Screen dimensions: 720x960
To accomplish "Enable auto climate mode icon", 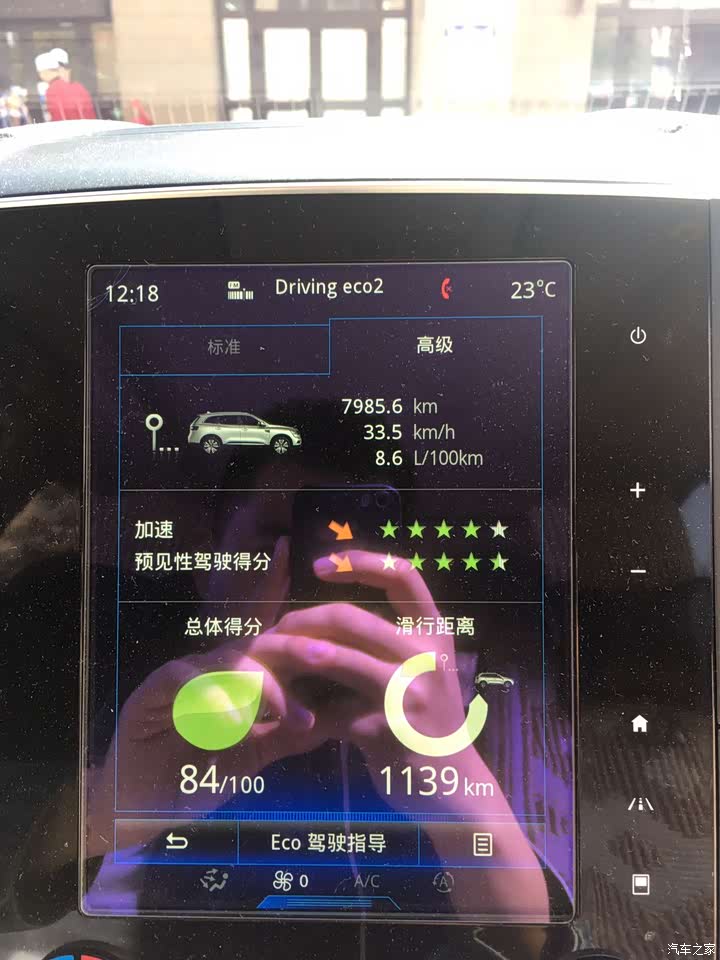I will [x=442, y=882].
